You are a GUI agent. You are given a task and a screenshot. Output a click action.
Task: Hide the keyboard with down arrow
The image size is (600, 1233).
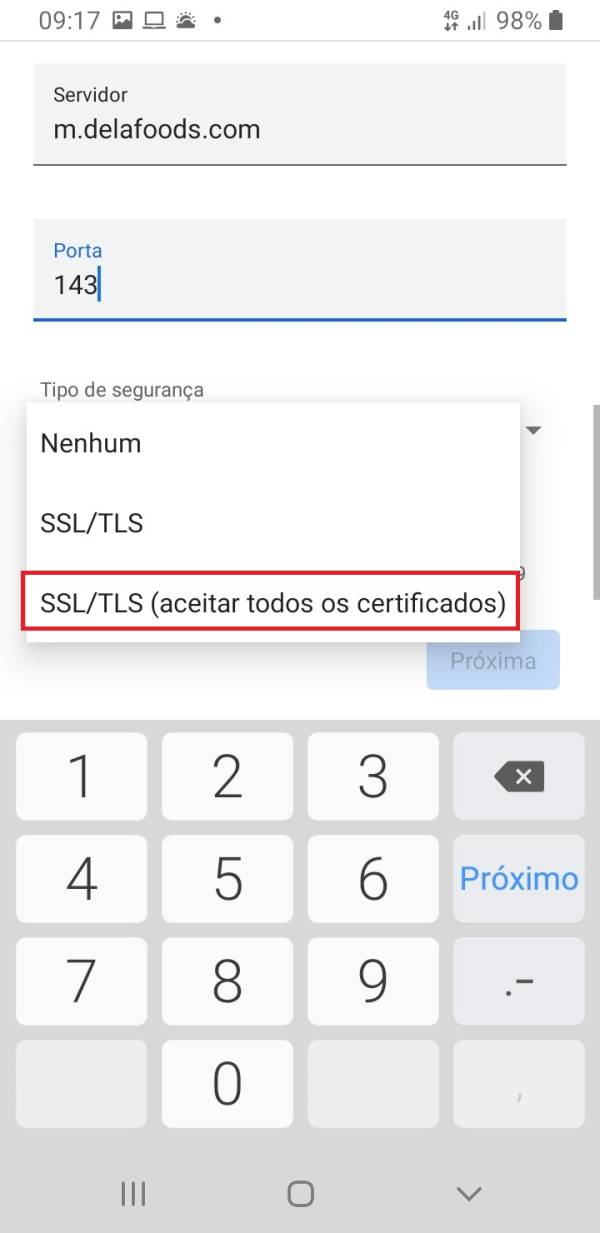[x=468, y=1193]
